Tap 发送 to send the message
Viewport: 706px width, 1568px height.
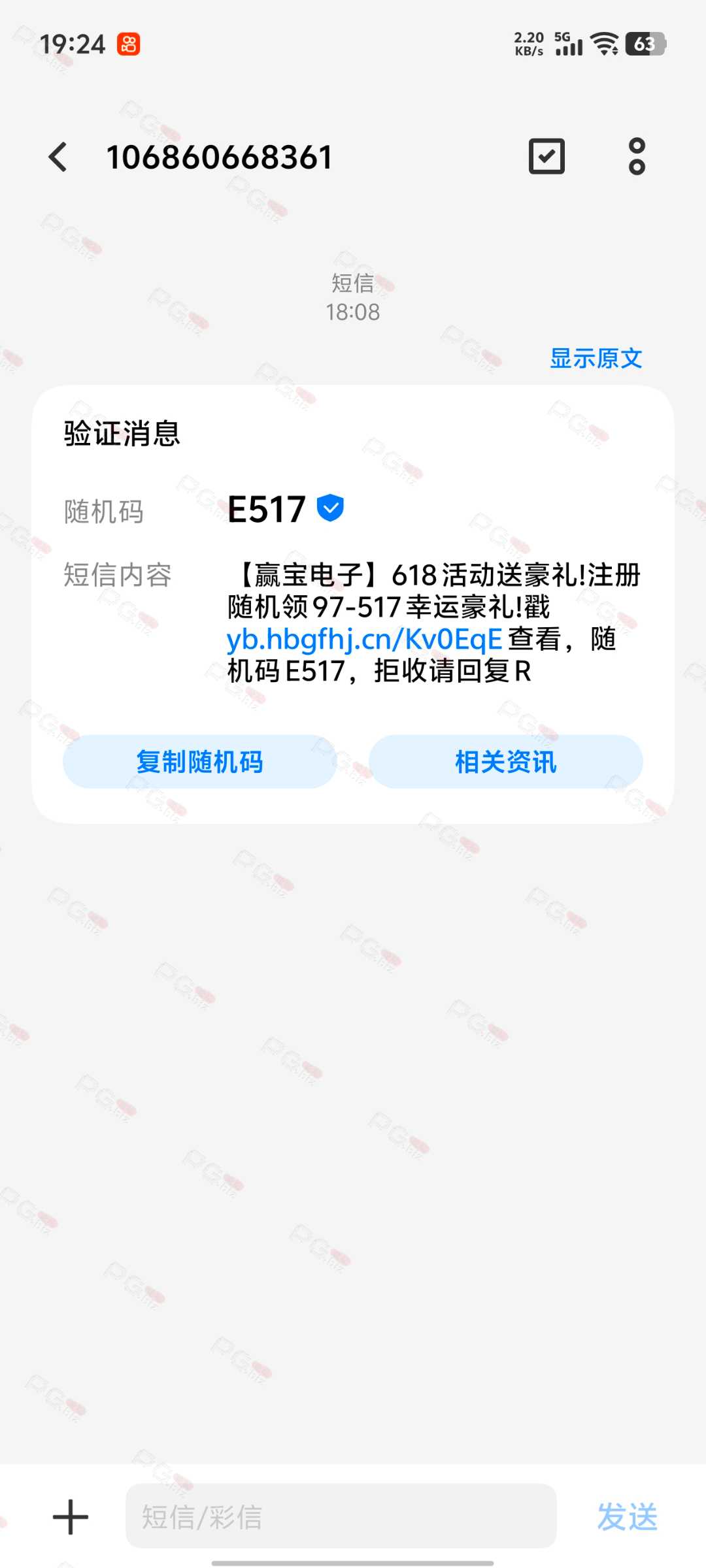(627, 1516)
